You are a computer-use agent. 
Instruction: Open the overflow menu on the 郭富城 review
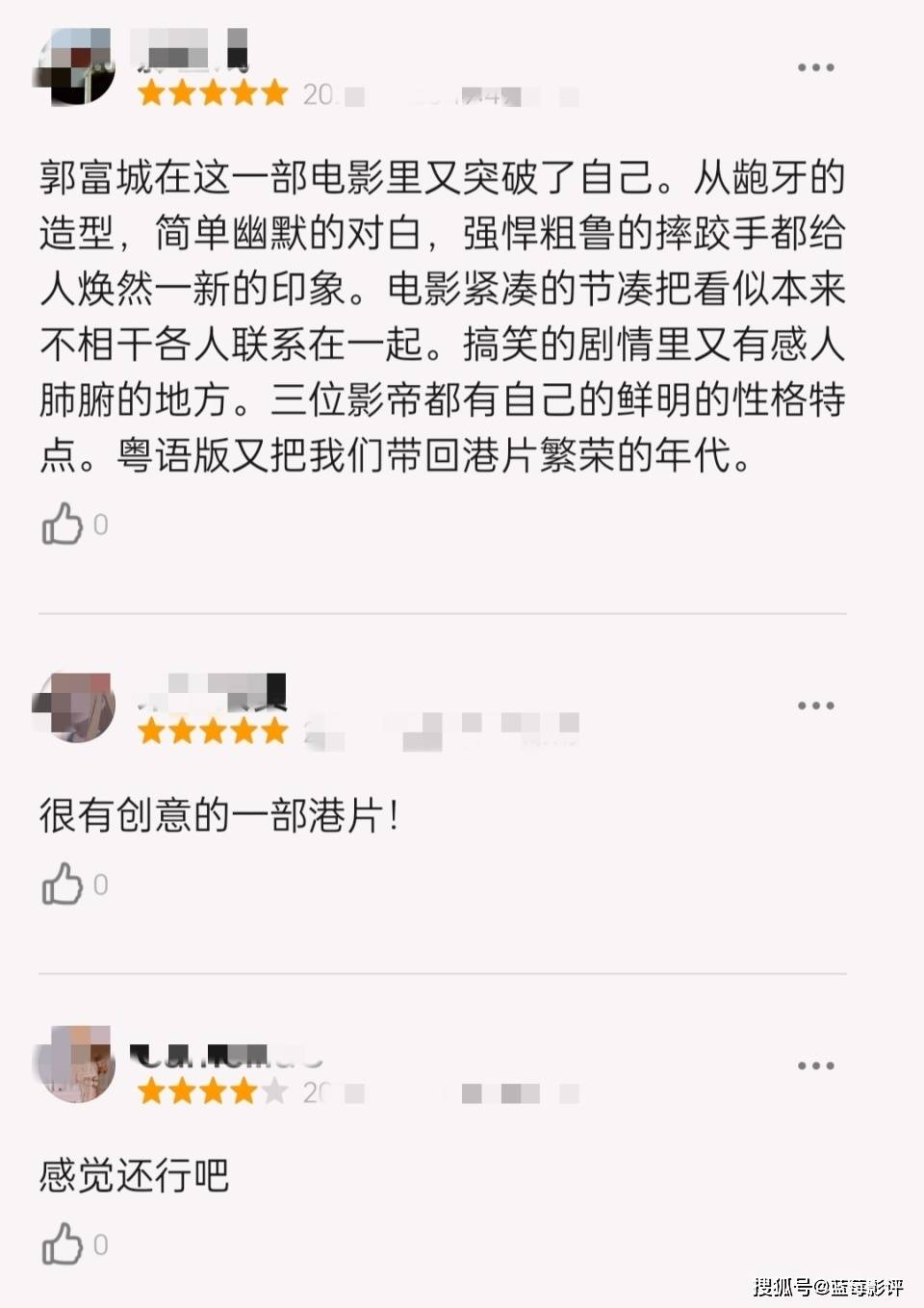pyautogui.click(x=815, y=67)
